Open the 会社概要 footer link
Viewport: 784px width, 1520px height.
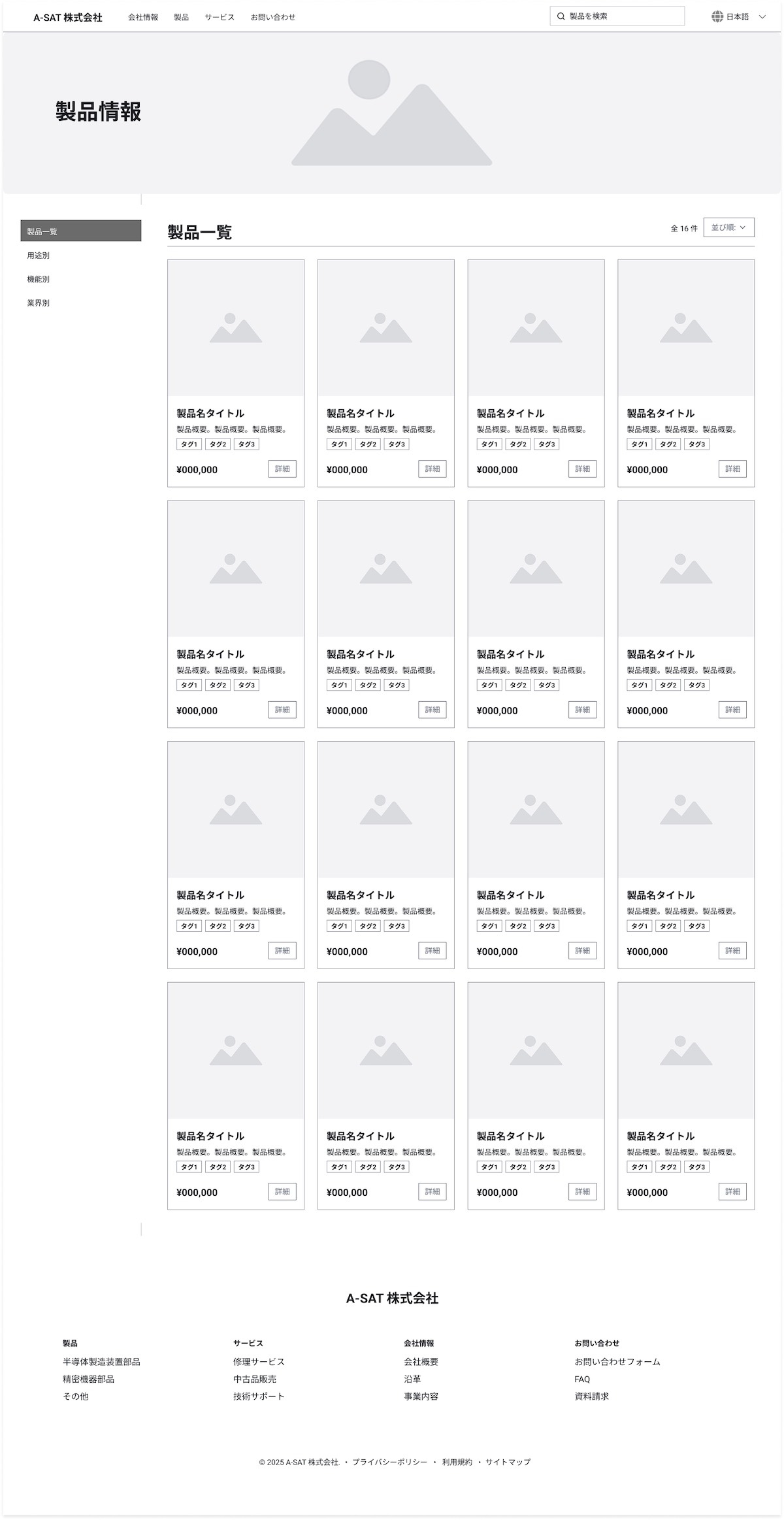pos(421,1362)
